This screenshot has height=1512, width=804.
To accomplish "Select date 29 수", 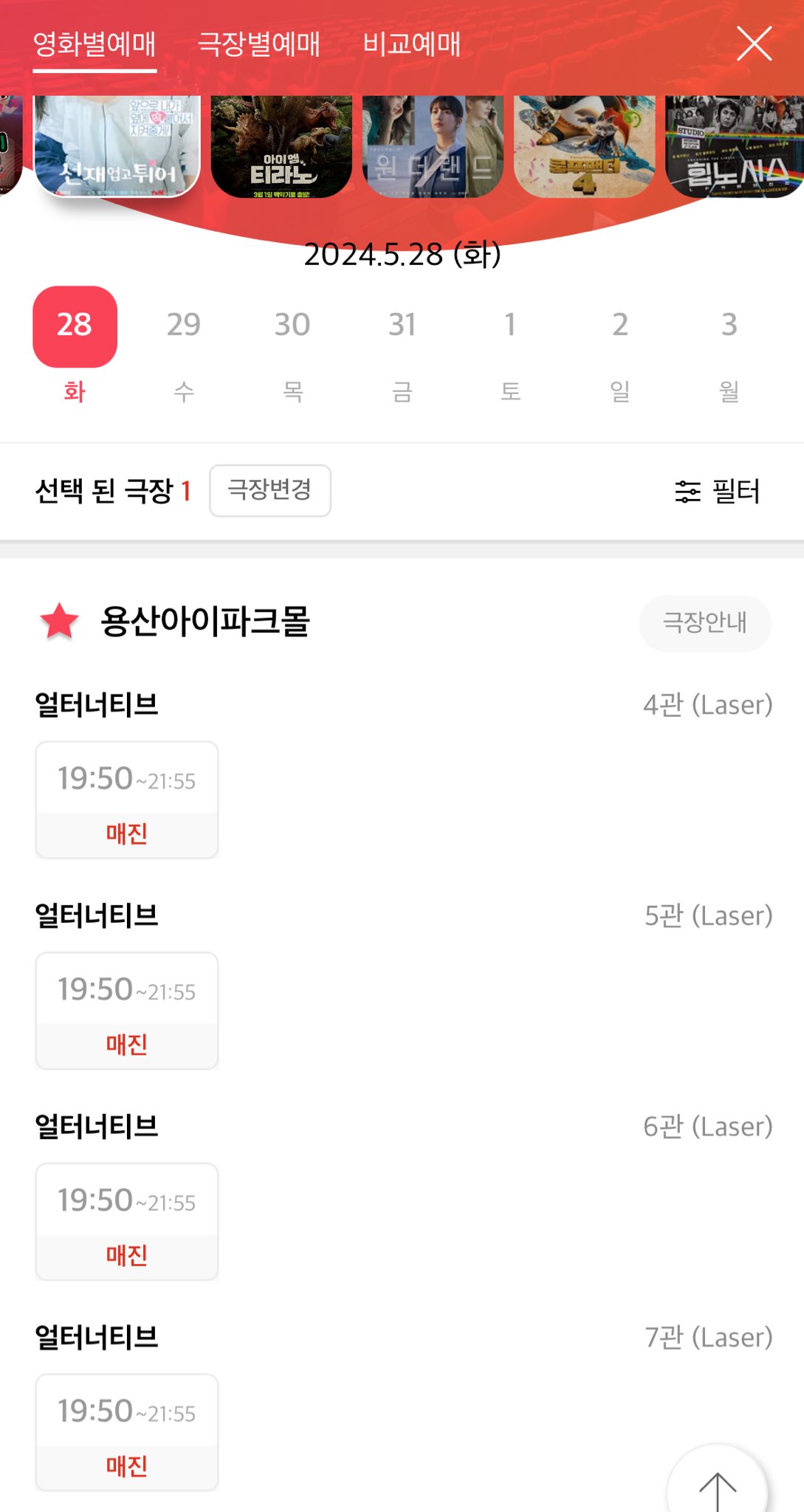I will tap(184, 347).
